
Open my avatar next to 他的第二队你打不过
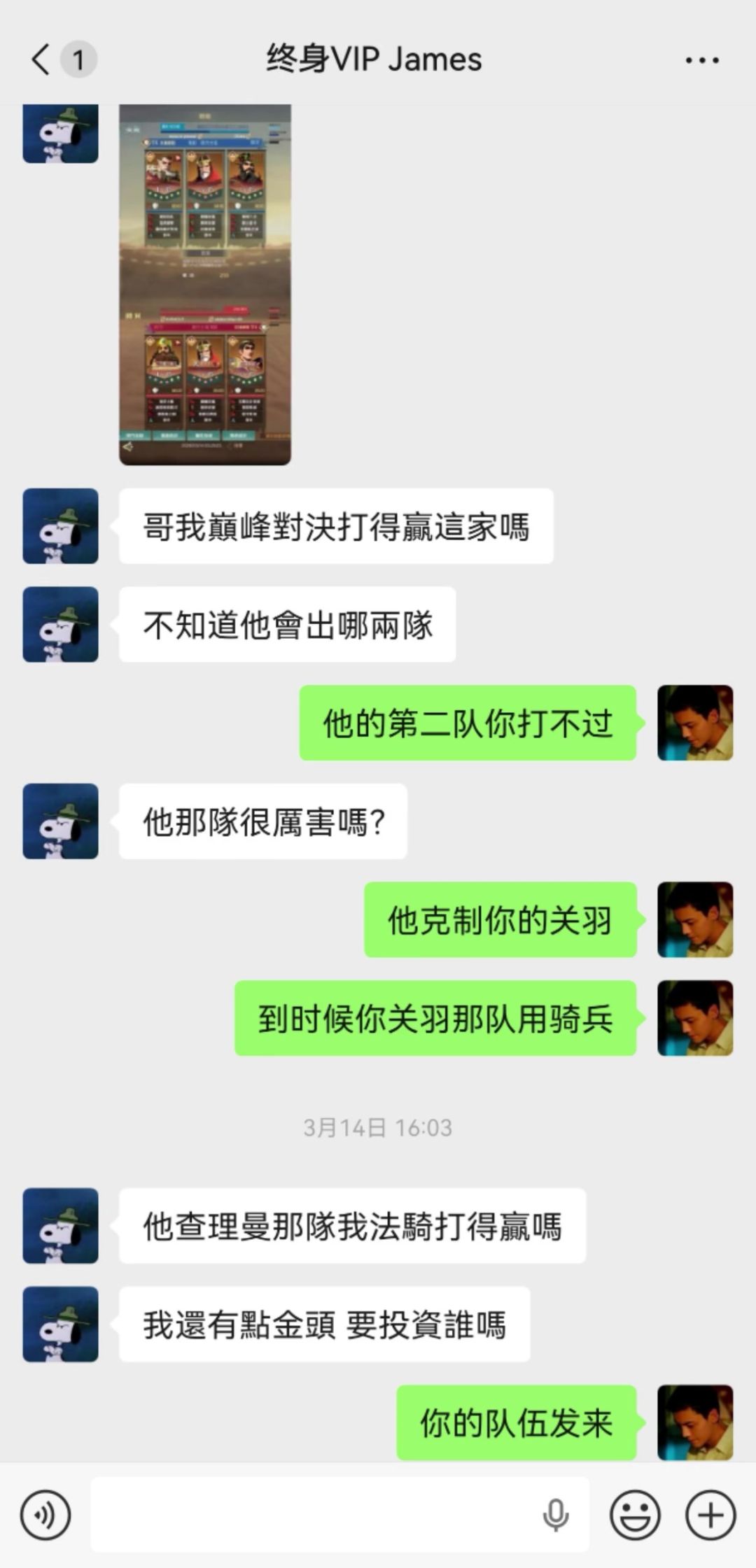click(x=695, y=723)
